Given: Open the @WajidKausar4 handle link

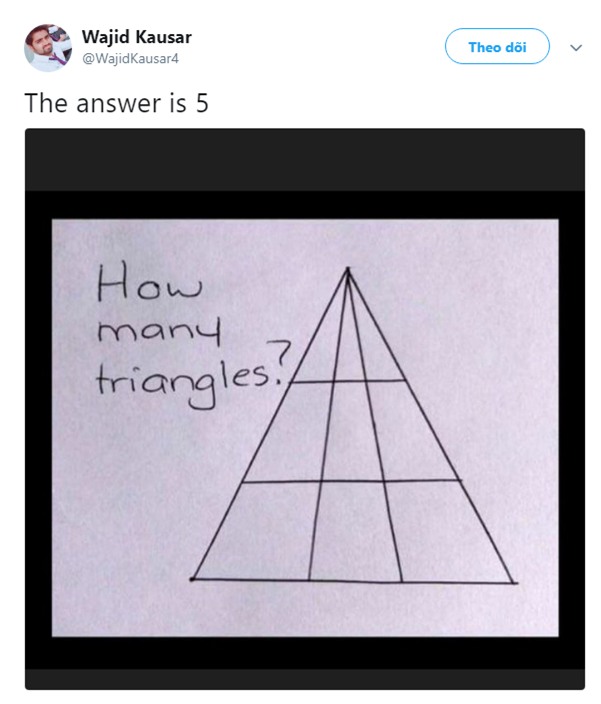Looking at the screenshot, I should 129,58.
